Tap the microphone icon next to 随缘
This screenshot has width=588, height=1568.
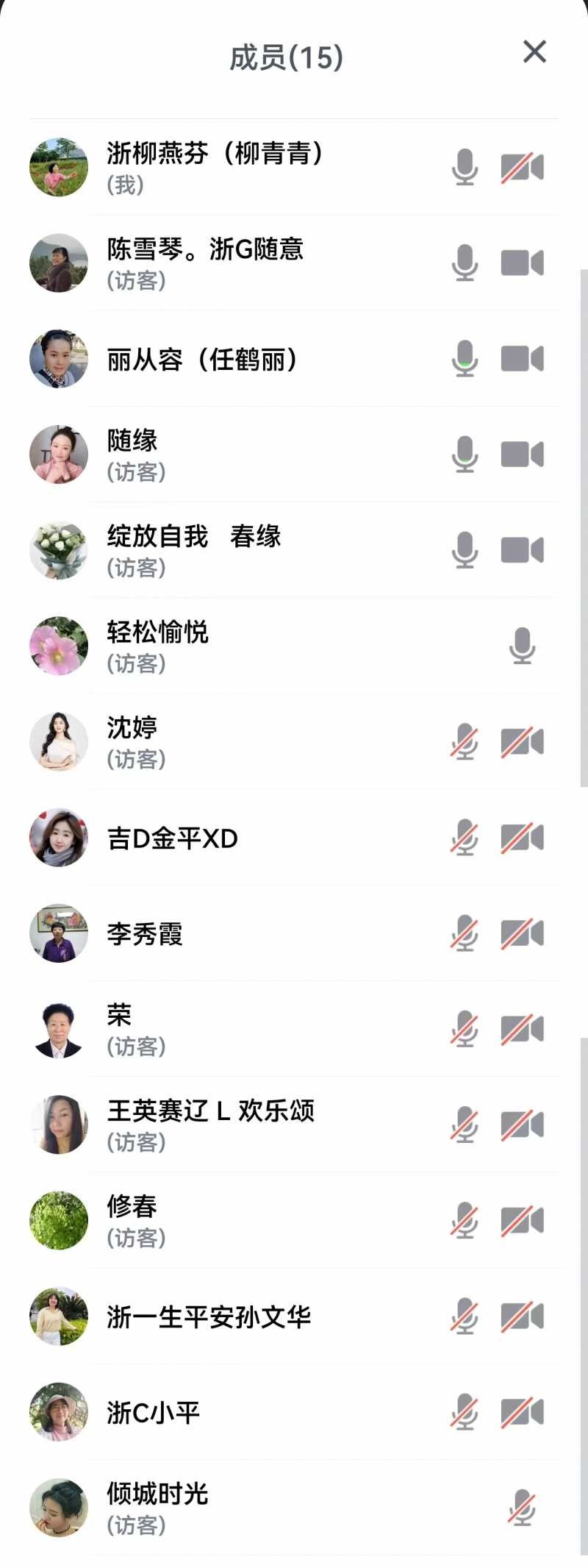(465, 455)
